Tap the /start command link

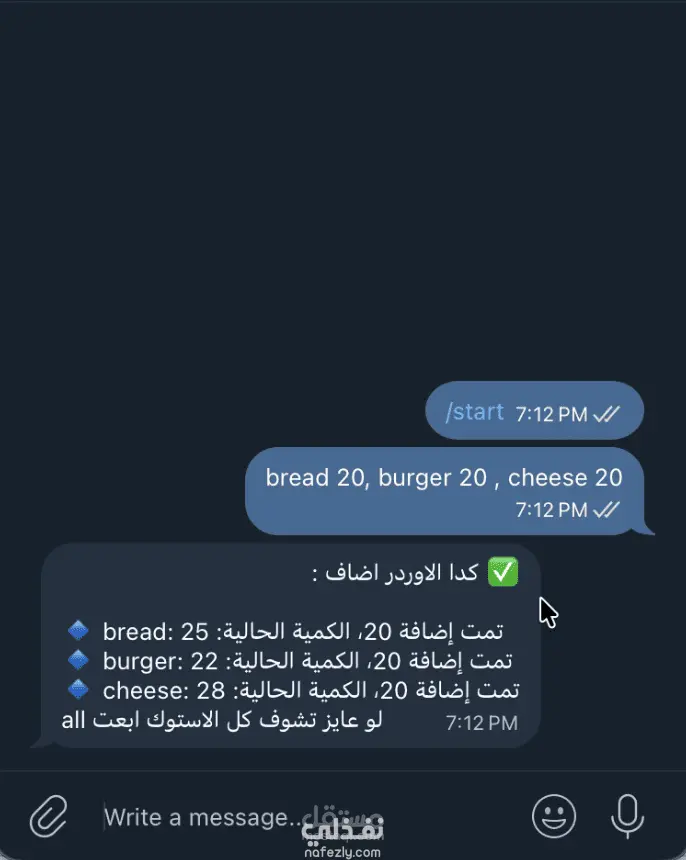(x=475, y=412)
